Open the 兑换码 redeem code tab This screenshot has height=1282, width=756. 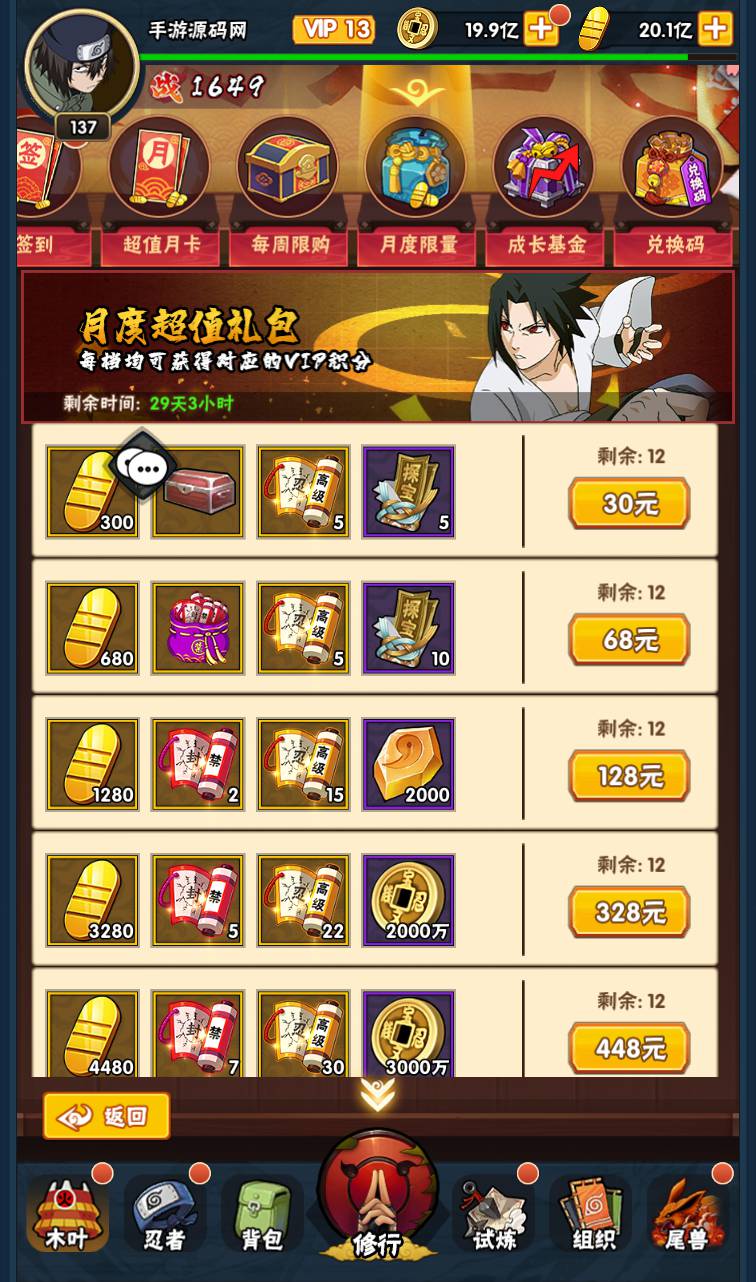click(672, 192)
